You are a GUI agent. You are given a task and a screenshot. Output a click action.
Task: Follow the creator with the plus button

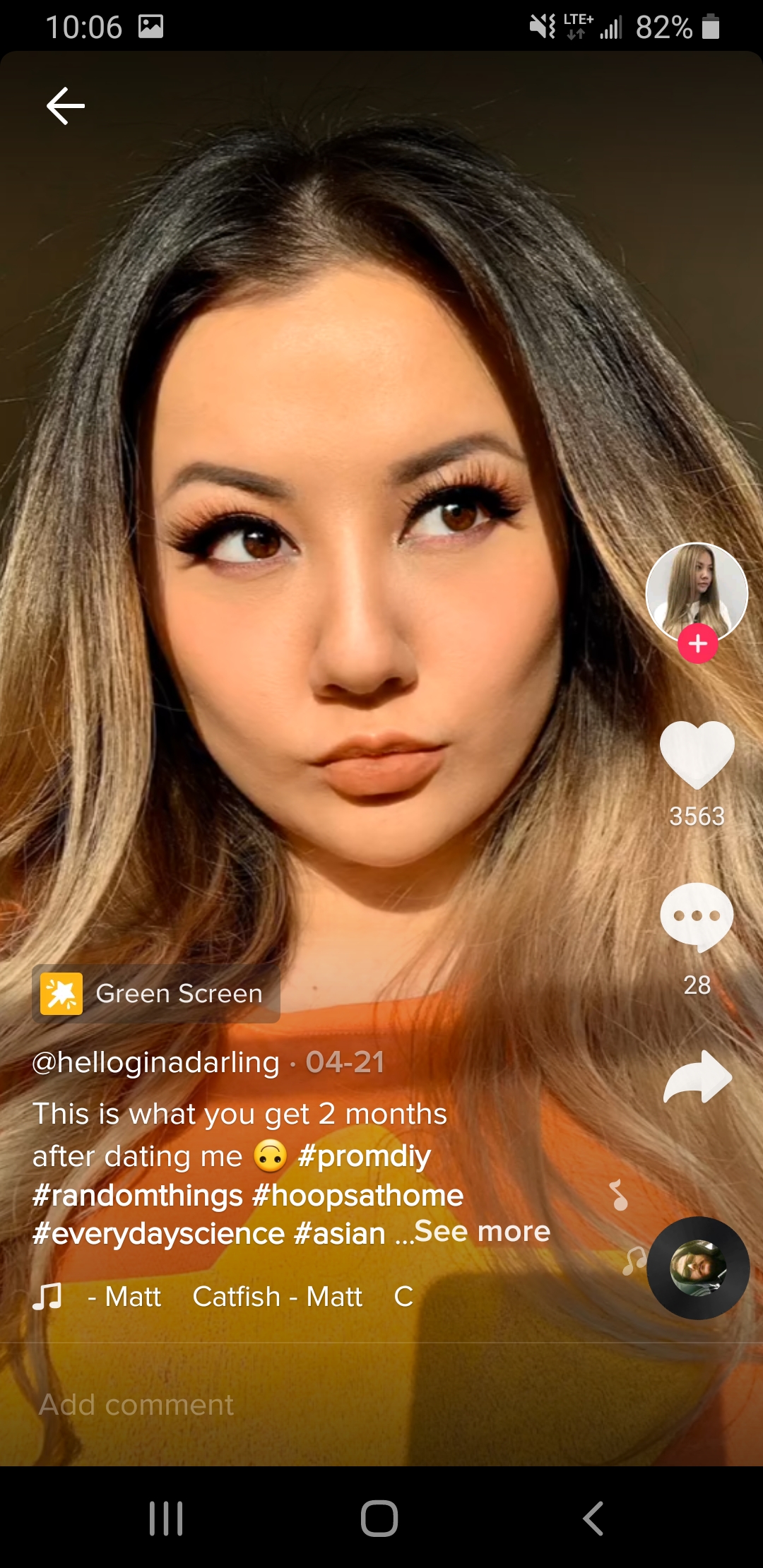(698, 643)
